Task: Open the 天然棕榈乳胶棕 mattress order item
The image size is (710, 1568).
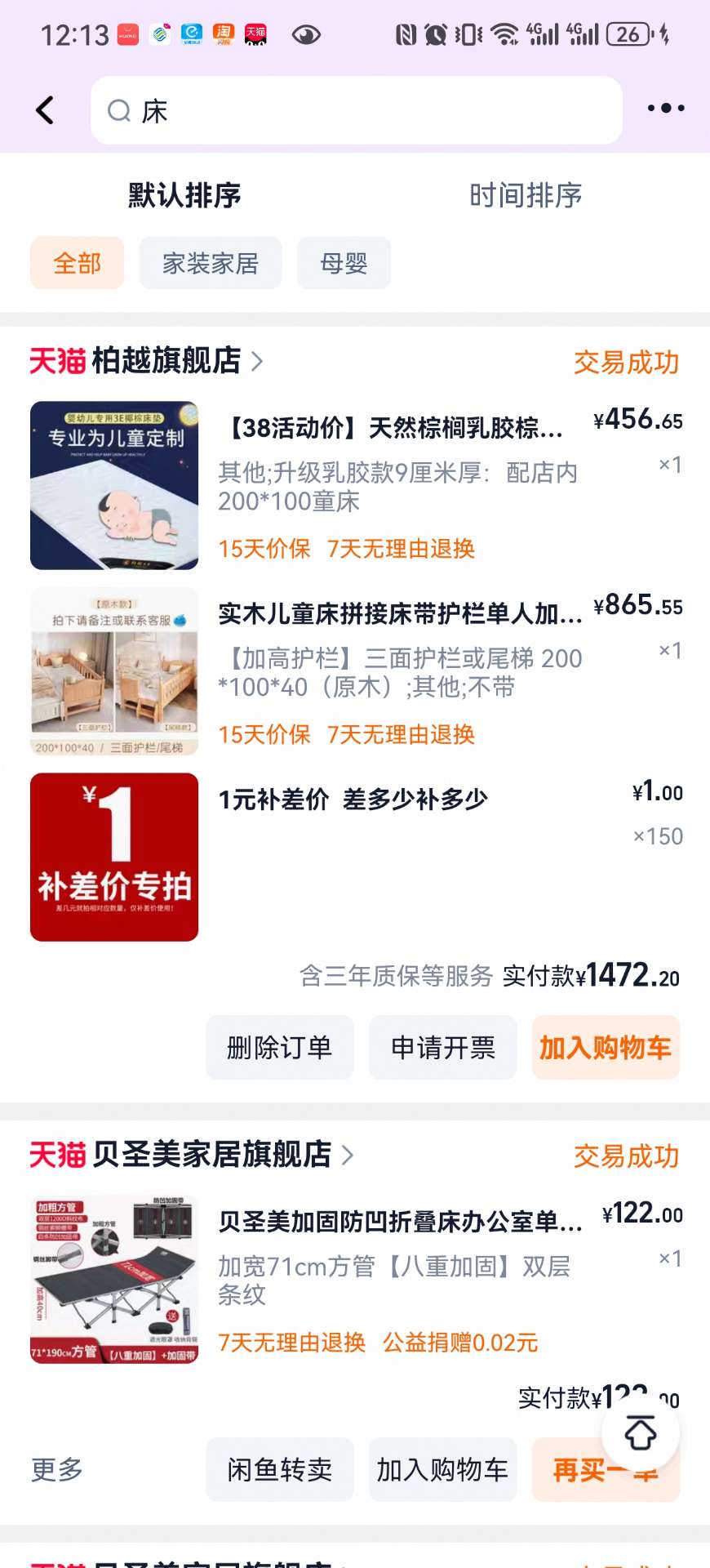Action: [x=390, y=427]
